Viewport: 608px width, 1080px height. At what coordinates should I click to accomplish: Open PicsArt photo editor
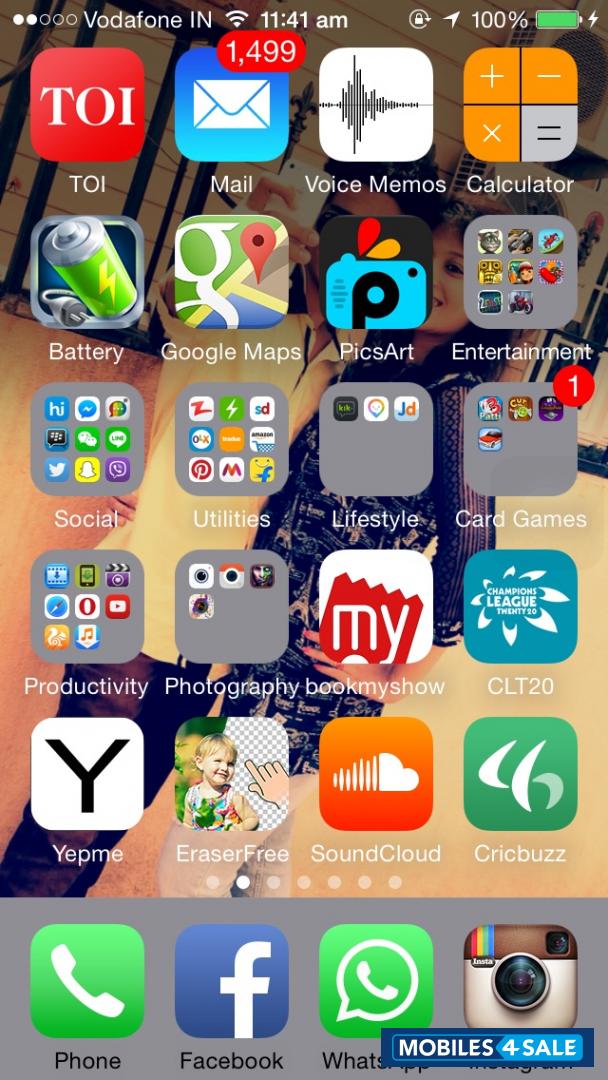[375, 272]
